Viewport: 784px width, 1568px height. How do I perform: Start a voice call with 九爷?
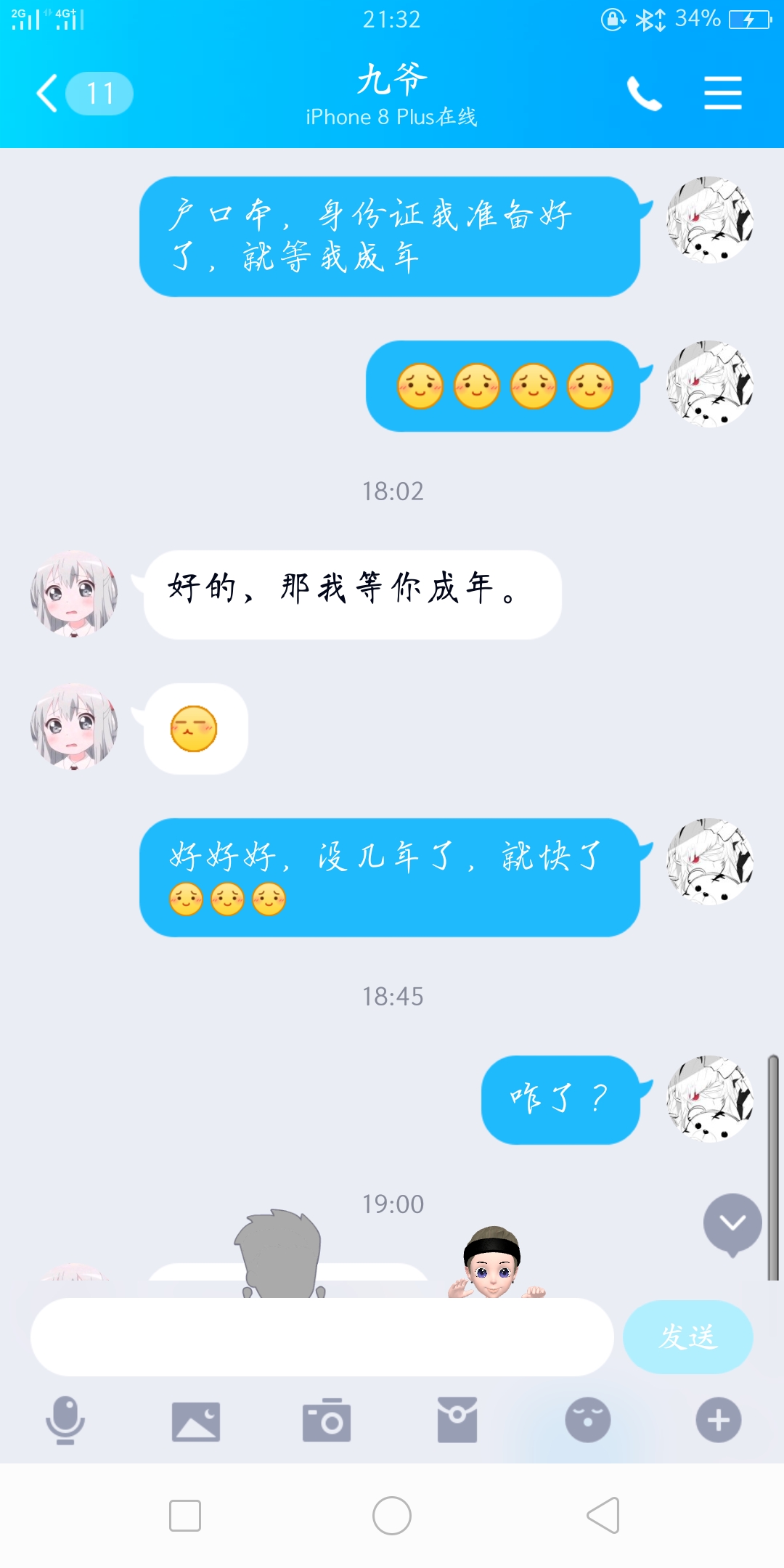pyautogui.click(x=644, y=94)
